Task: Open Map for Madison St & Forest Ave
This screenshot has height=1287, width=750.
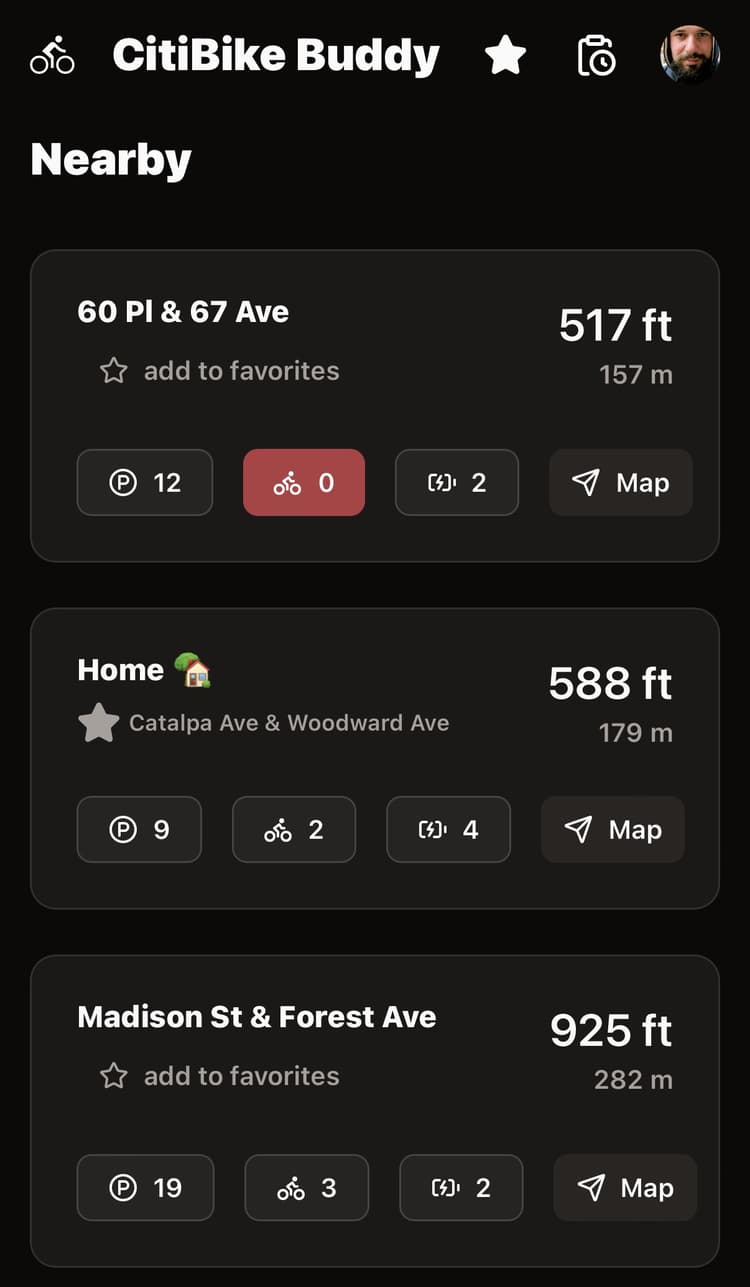Action: point(624,1188)
